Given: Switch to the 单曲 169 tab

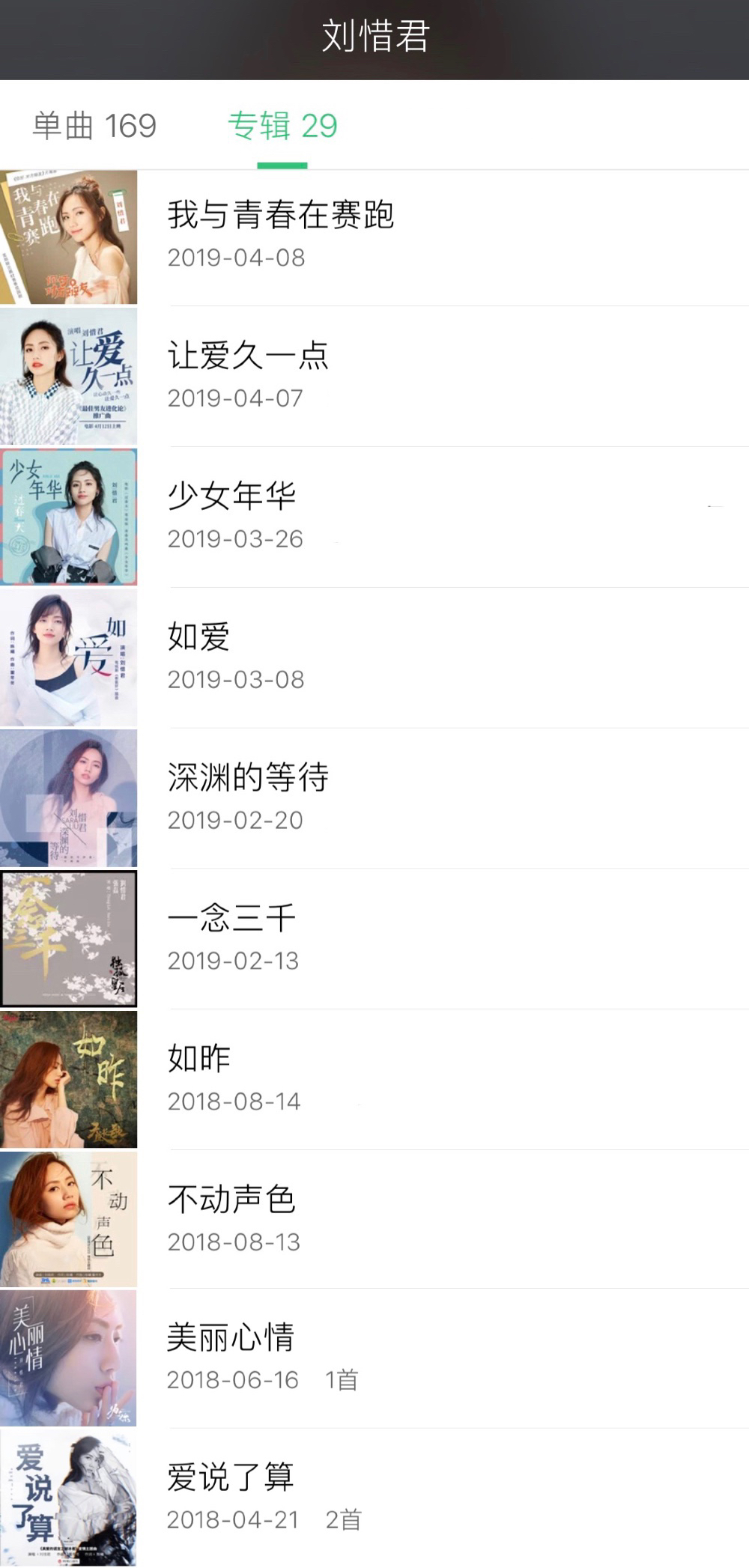Looking at the screenshot, I should pyautogui.click(x=94, y=126).
